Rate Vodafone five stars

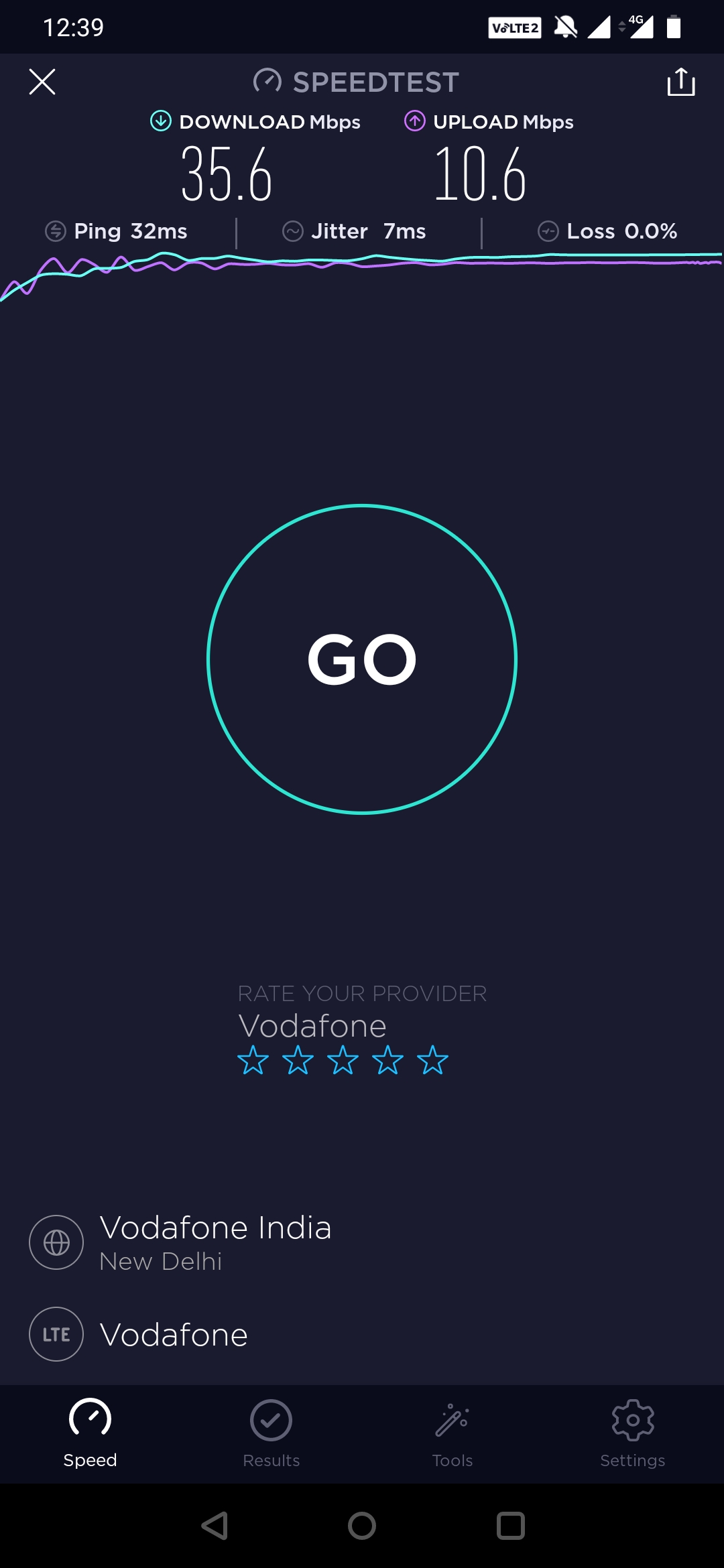click(x=433, y=1060)
